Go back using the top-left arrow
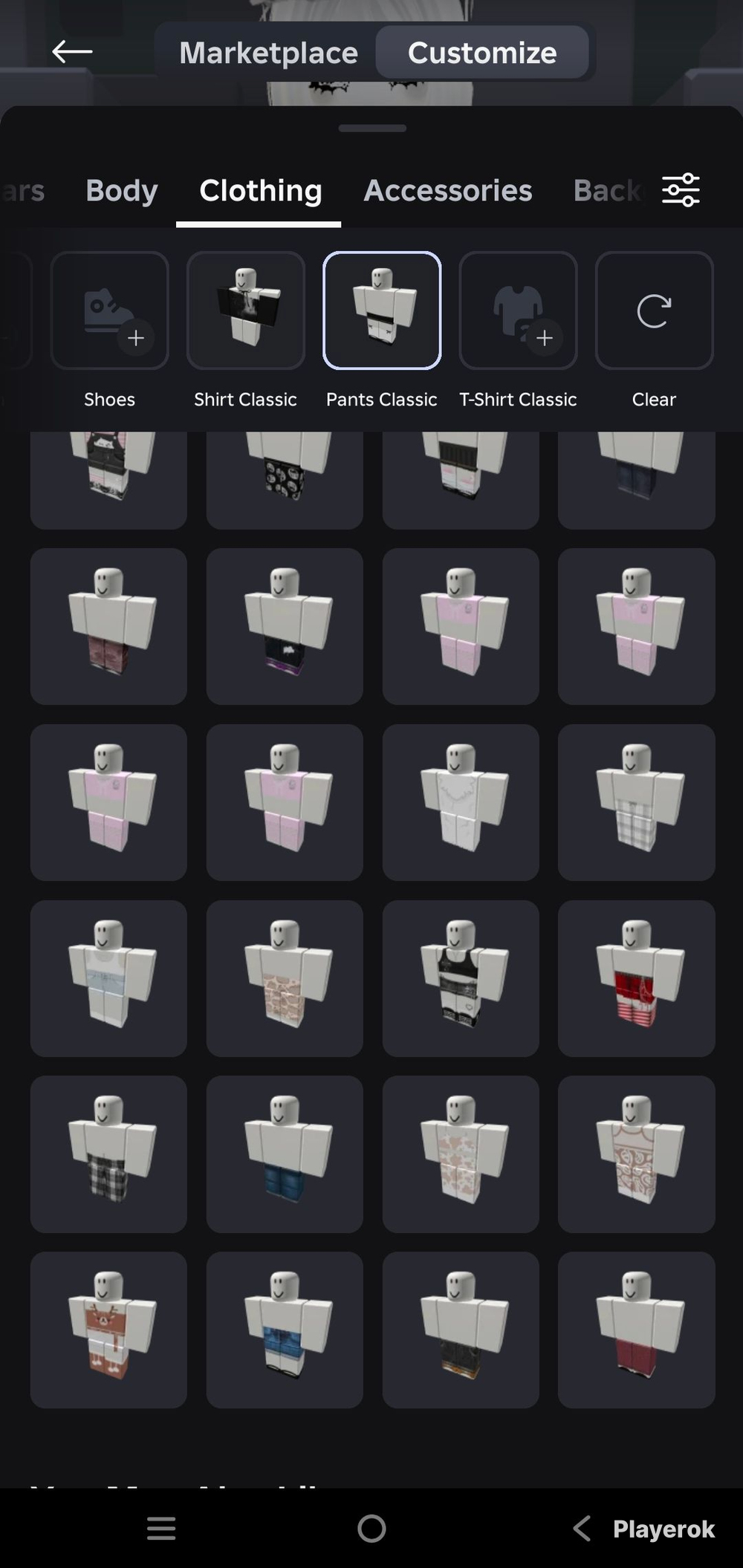743x1568 pixels. (72, 52)
